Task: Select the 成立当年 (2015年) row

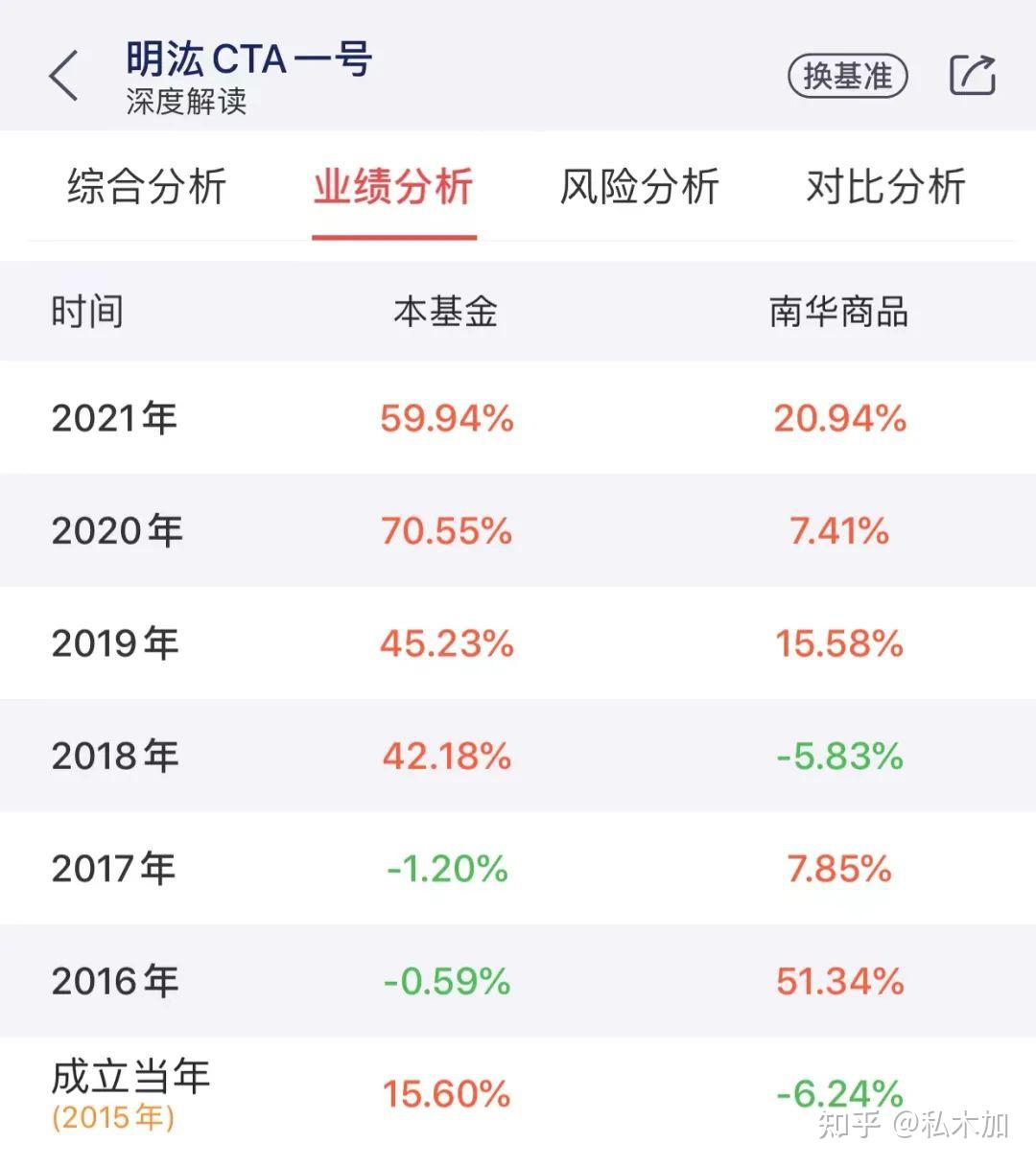Action: tap(129, 1093)
